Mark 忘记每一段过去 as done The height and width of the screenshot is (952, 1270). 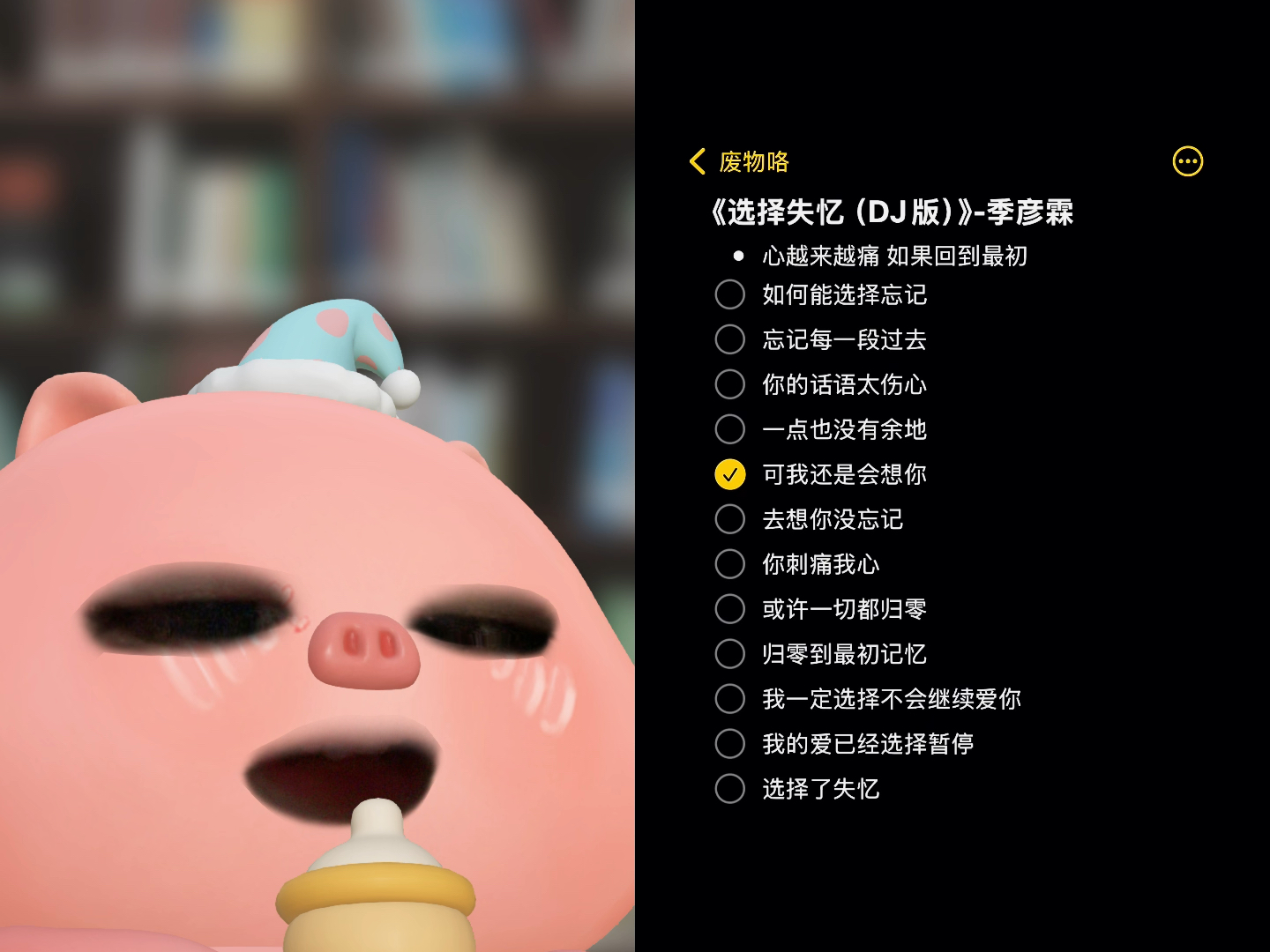pos(729,339)
